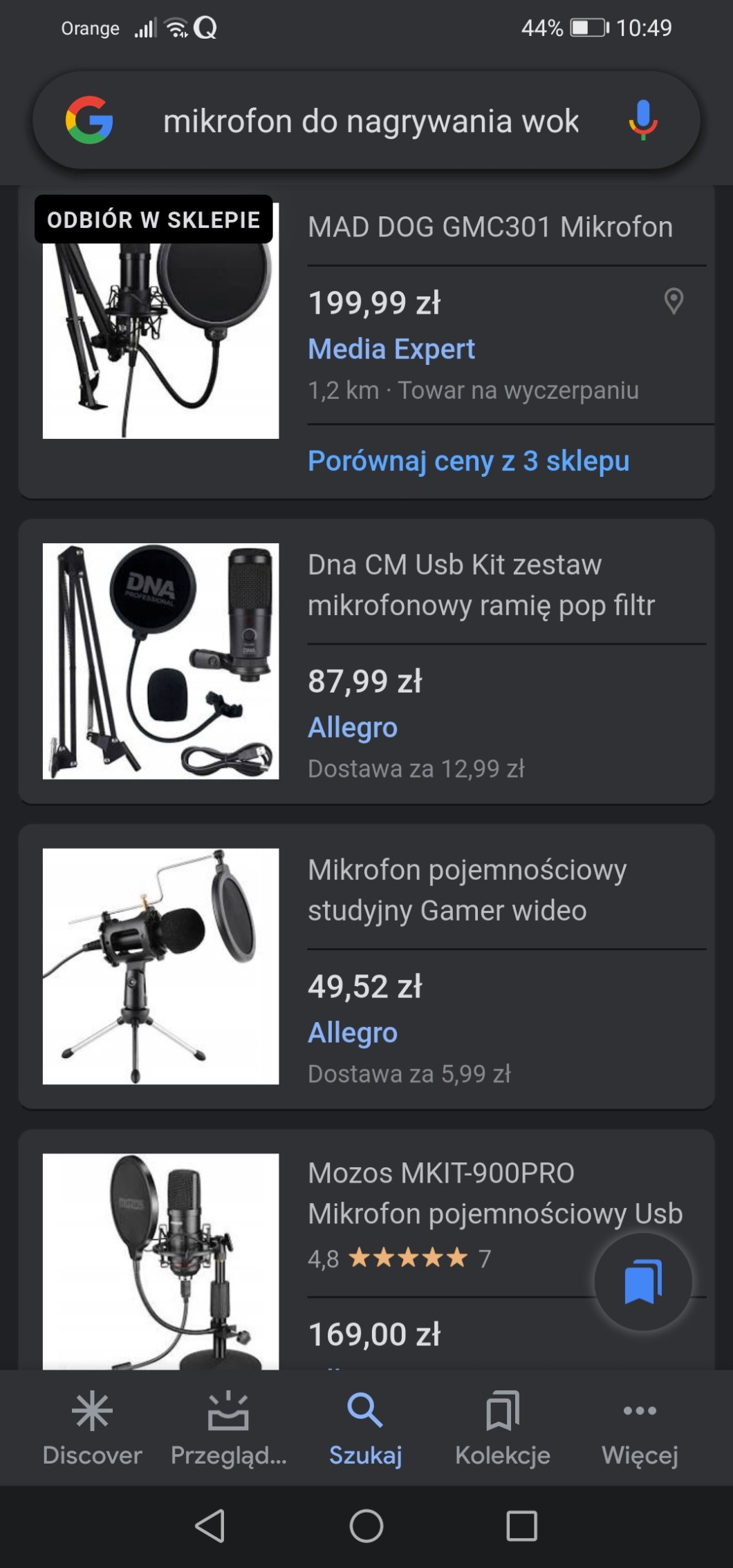733x1568 pixels.
Task: Open Porównaj ceny z 3 sklepu link
Action: click(468, 461)
